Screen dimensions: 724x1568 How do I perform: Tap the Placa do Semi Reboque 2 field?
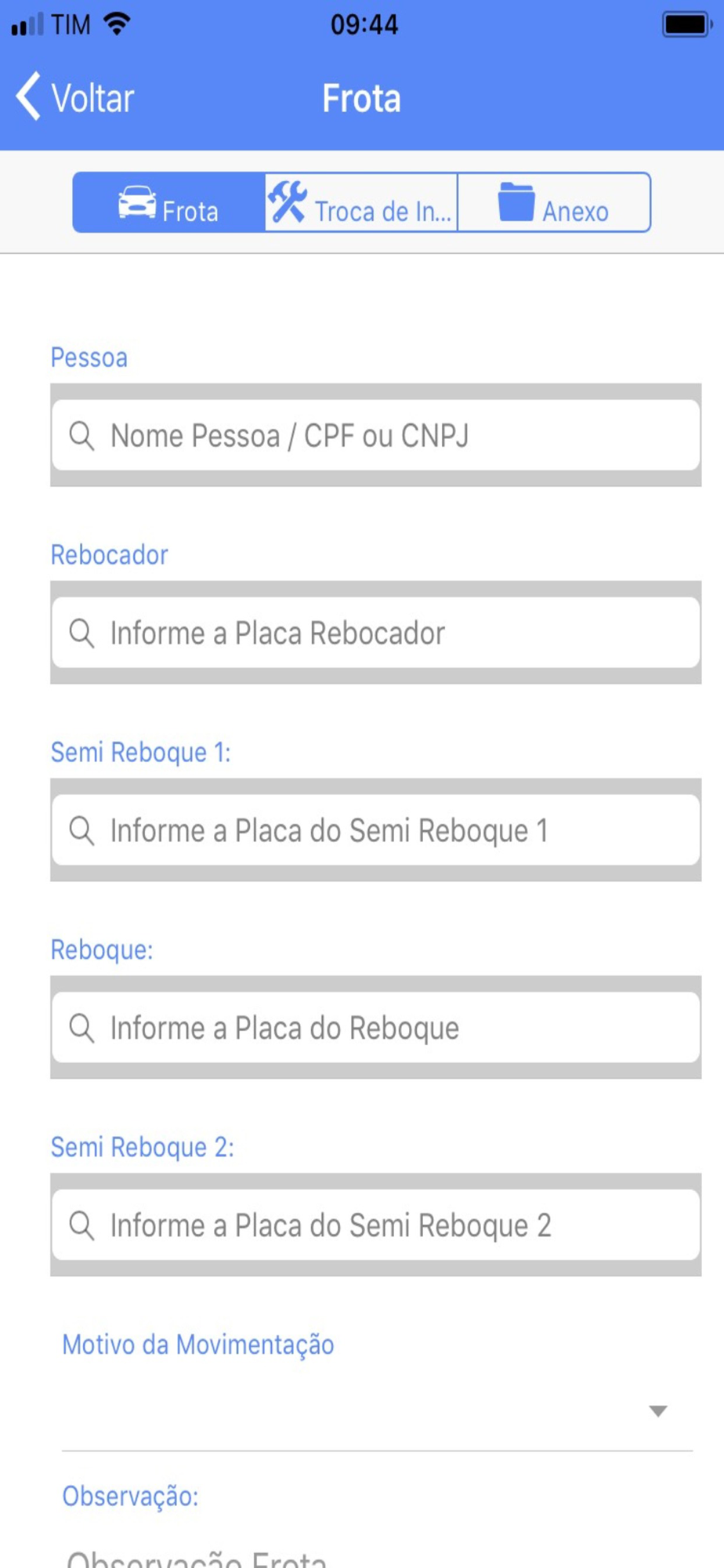[x=376, y=1225]
